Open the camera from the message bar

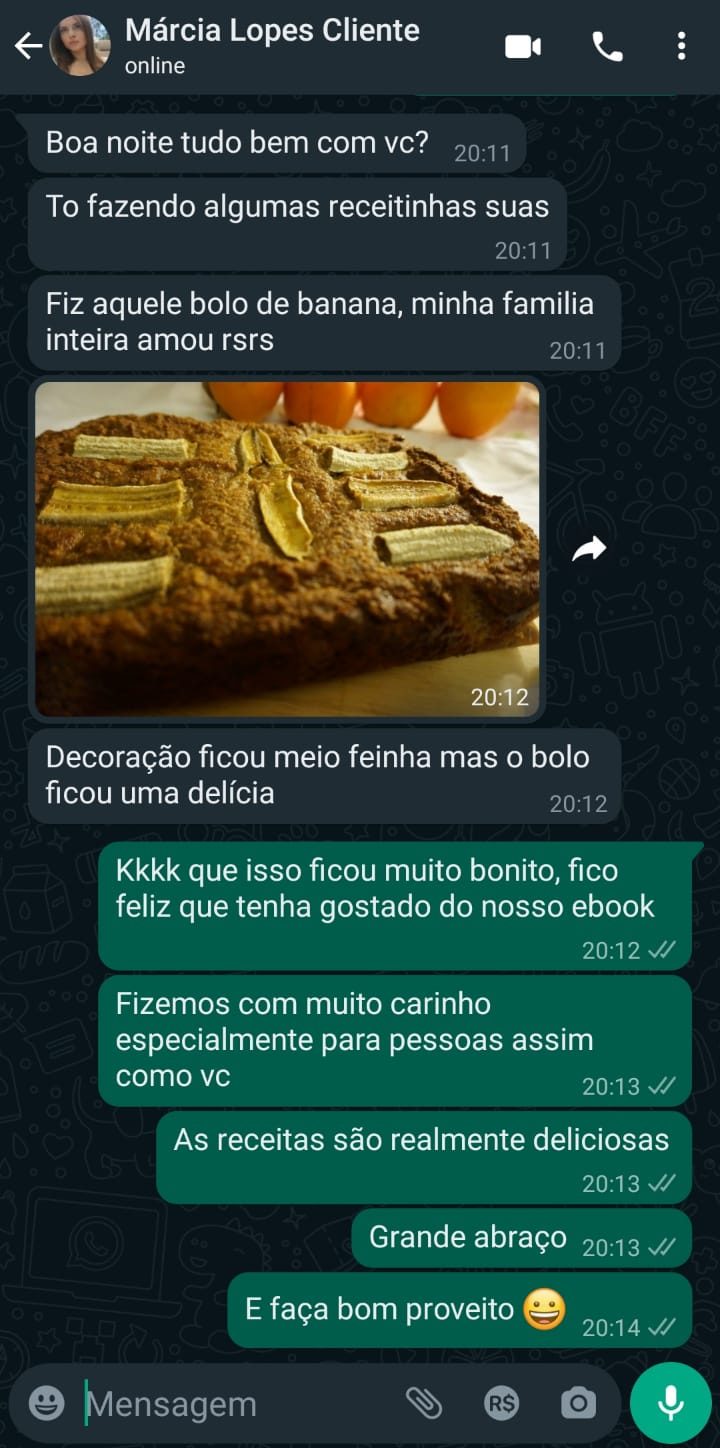tap(578, 1403)
